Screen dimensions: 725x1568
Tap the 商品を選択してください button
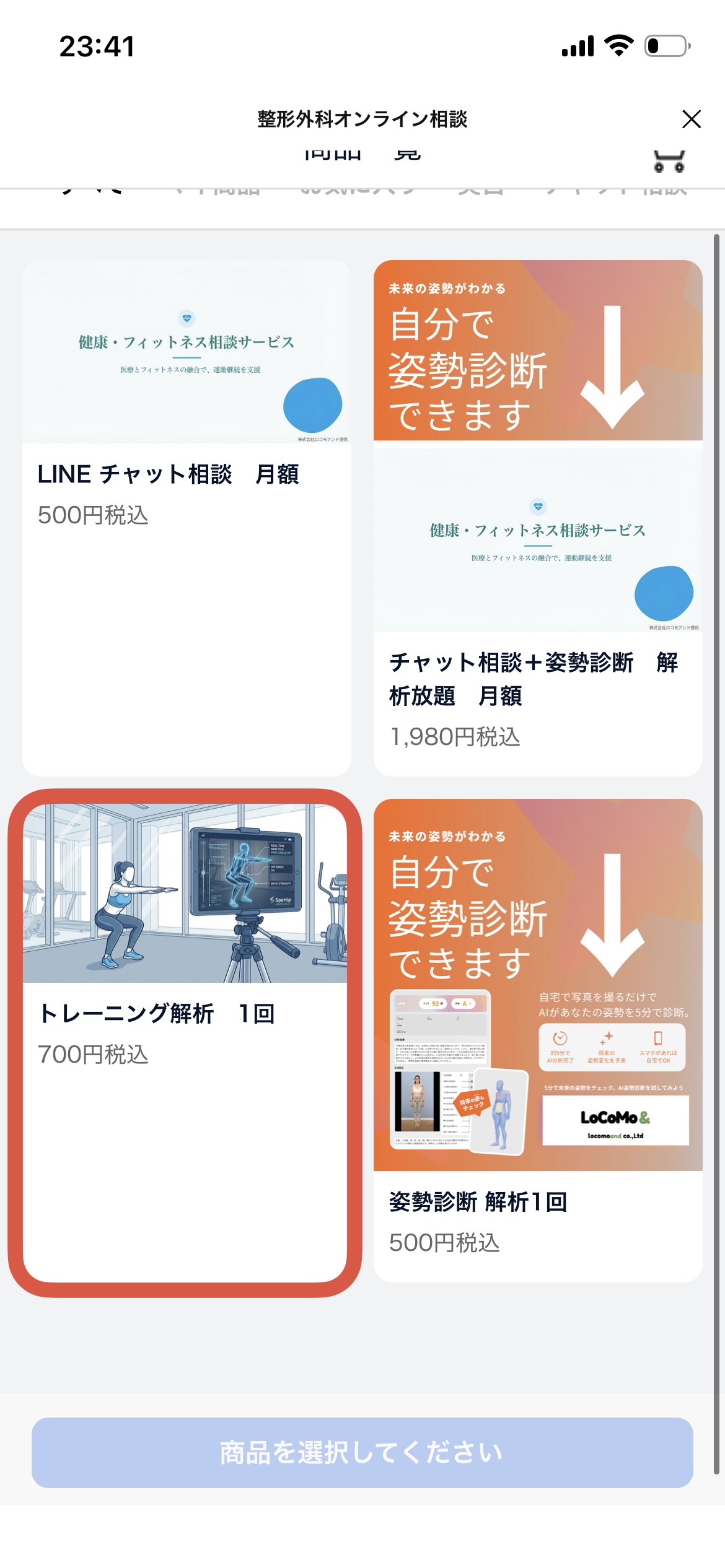pos(362,1452)
